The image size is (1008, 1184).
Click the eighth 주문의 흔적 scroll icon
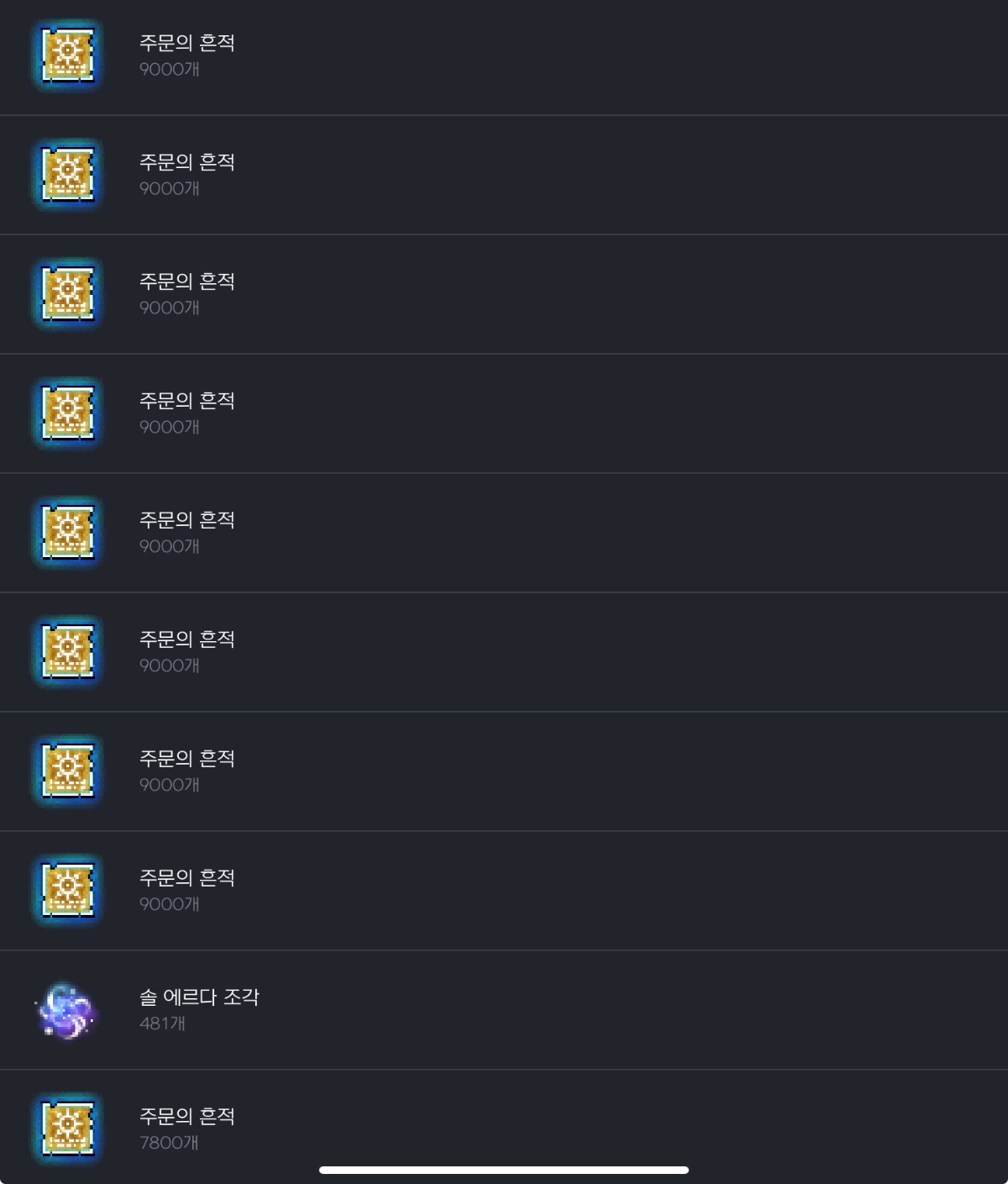(x=67, y=888)
